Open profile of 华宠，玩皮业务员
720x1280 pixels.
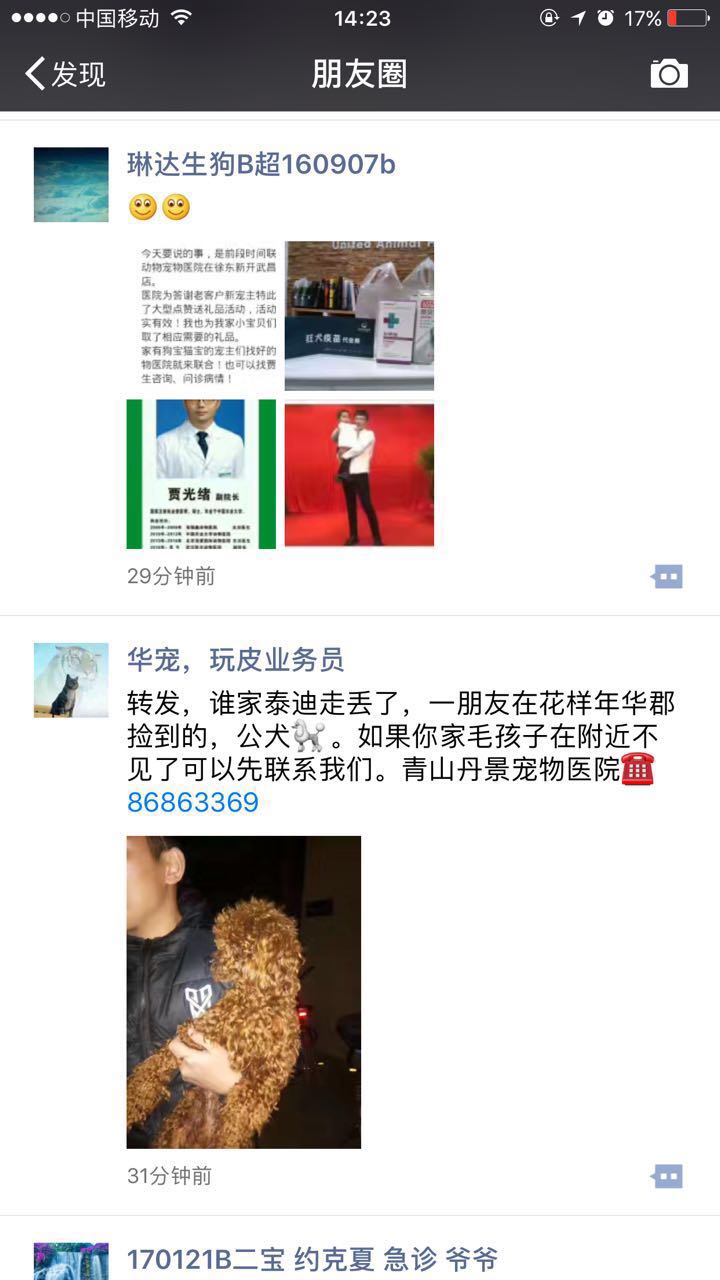coord(235,660)
